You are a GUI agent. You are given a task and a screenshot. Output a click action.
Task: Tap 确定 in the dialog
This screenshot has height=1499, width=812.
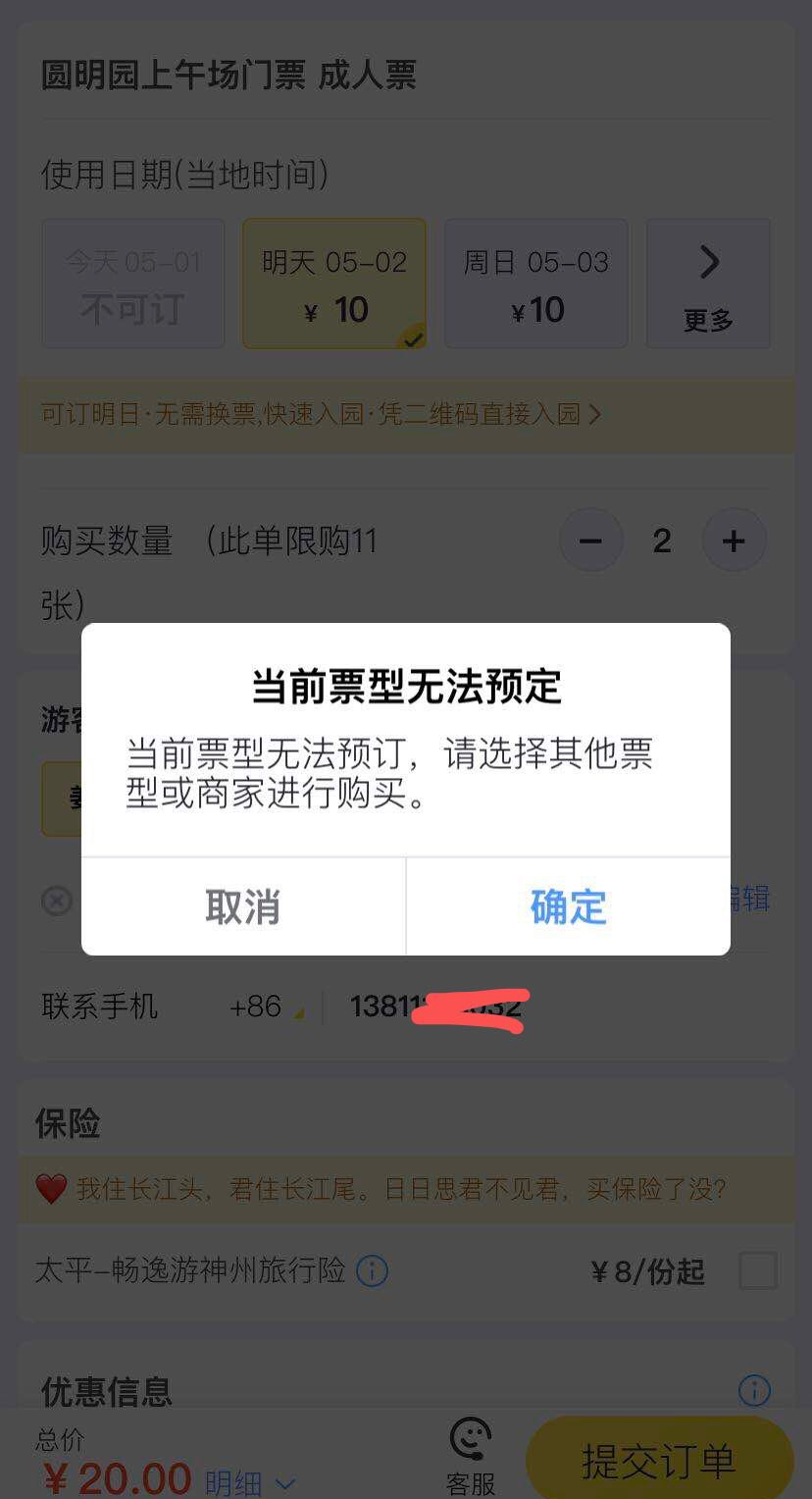[568, 906]
